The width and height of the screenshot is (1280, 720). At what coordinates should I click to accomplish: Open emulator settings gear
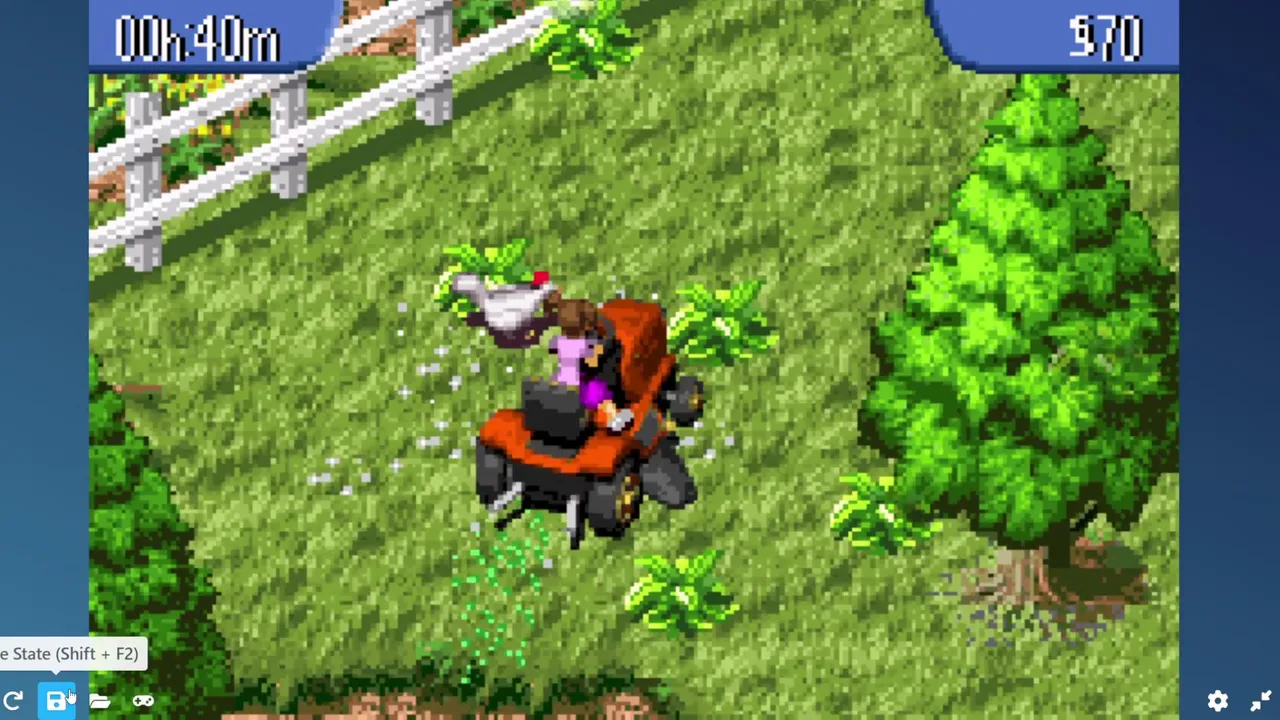[x=1217, y=701]
